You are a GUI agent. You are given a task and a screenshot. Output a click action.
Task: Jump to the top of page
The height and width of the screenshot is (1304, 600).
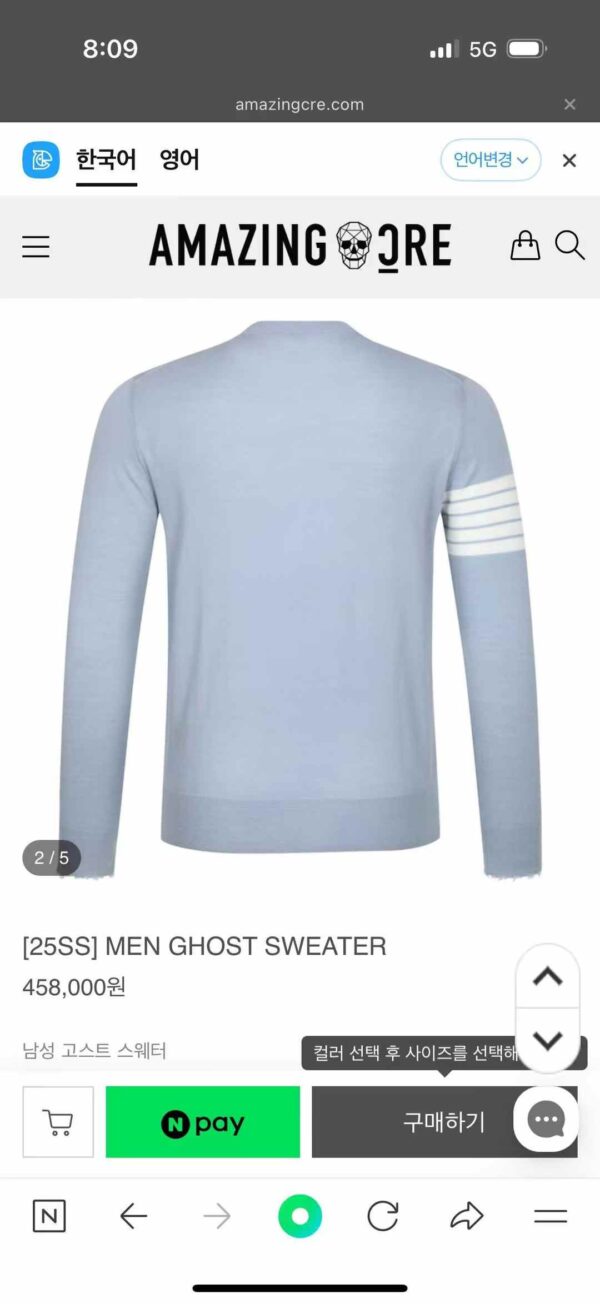point(547,977)
